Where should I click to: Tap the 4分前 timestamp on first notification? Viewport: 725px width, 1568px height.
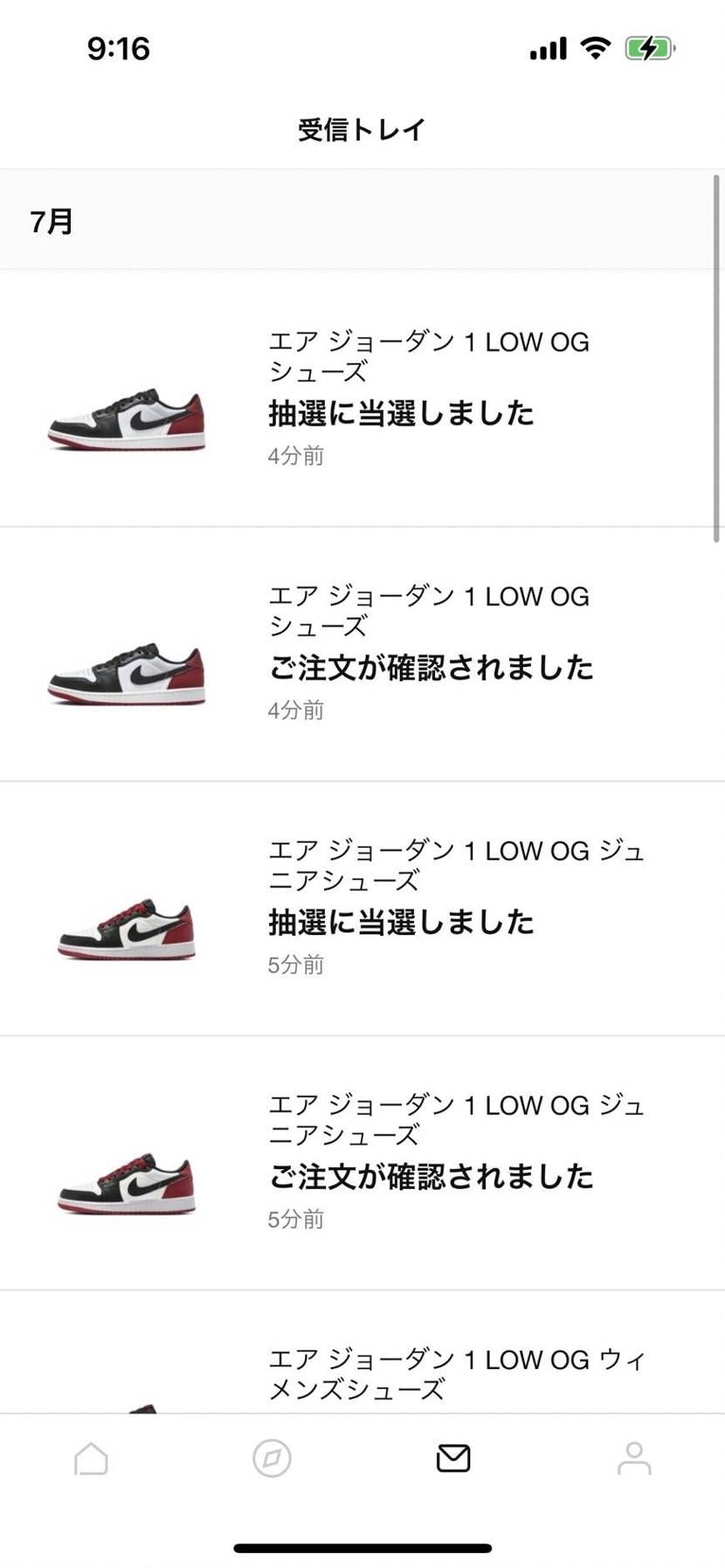coord(296,456)
